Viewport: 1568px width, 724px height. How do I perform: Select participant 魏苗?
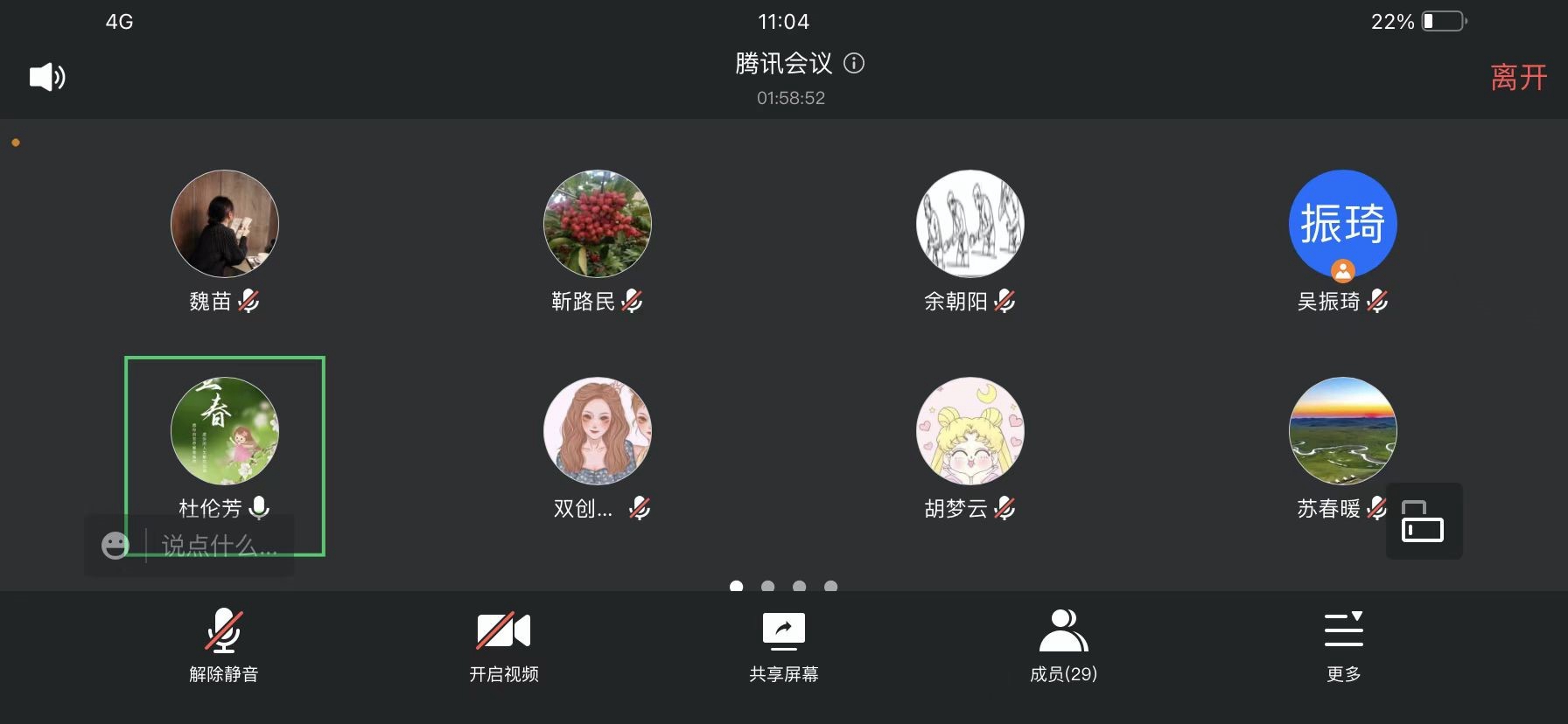click(x=225, y=225)
